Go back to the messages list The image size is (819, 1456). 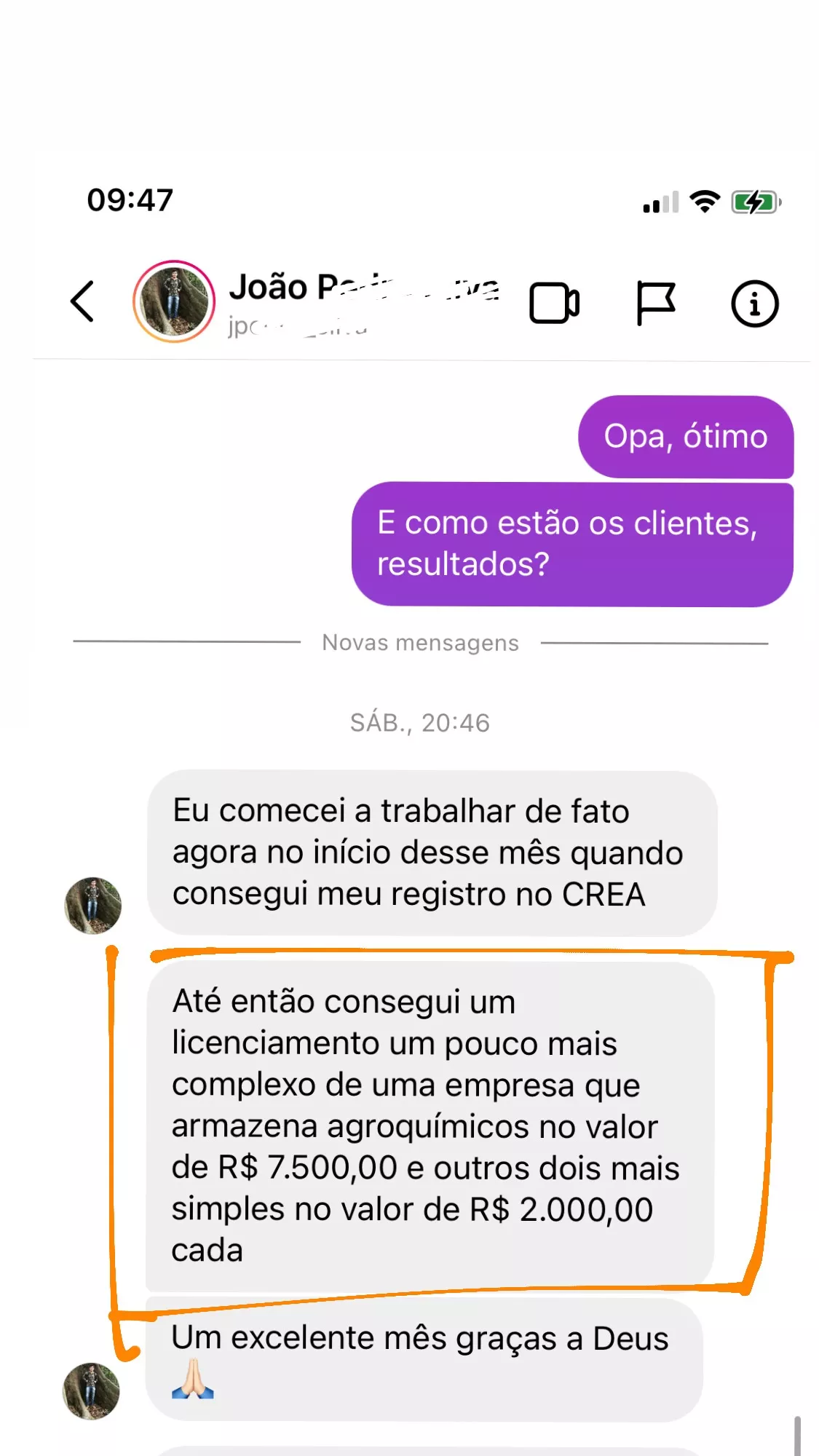[x=82, y=301]
